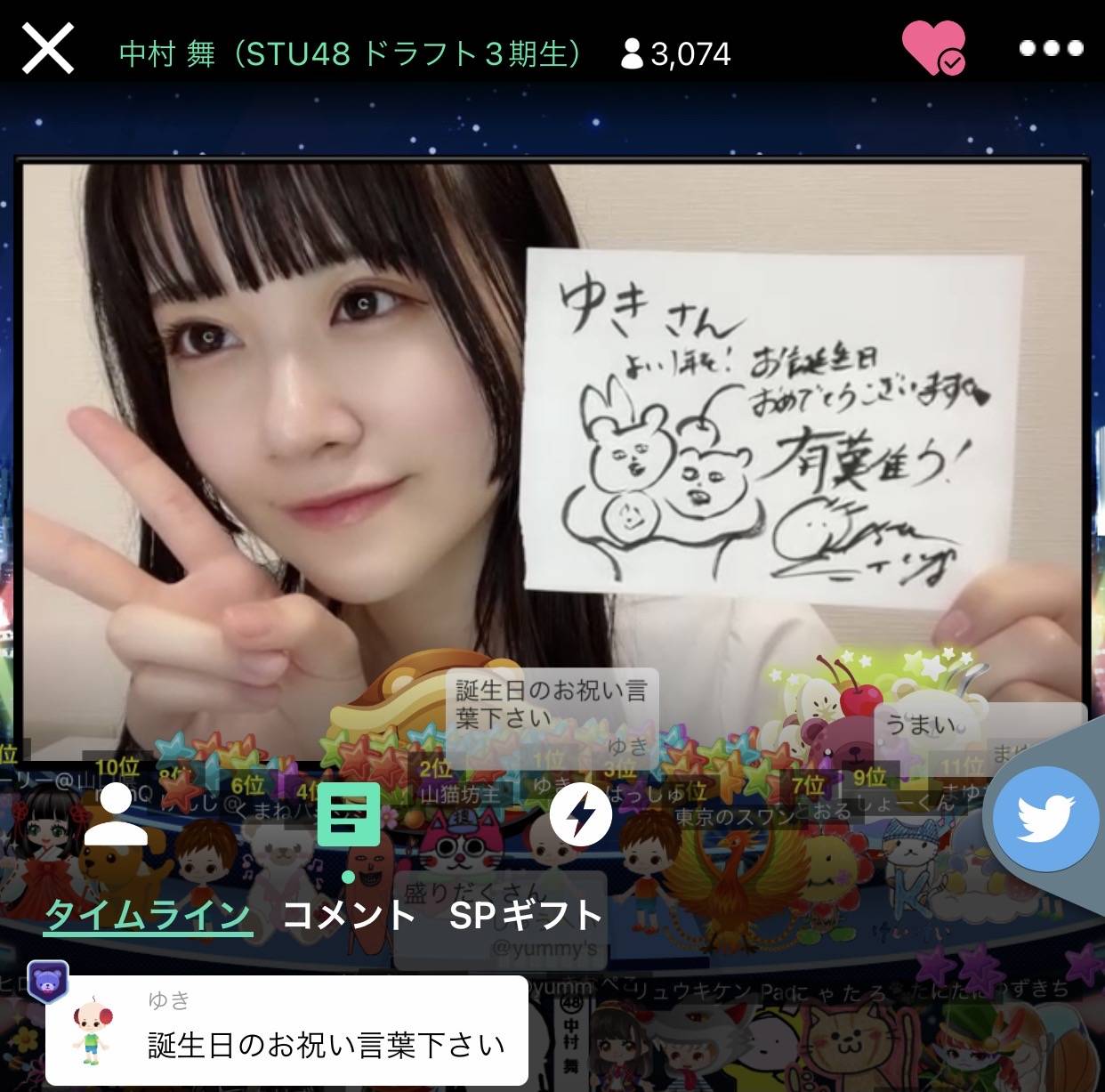Switch to the タイムライン tab
Viewport: 1105px width, 1092px height.
point(148,915)
